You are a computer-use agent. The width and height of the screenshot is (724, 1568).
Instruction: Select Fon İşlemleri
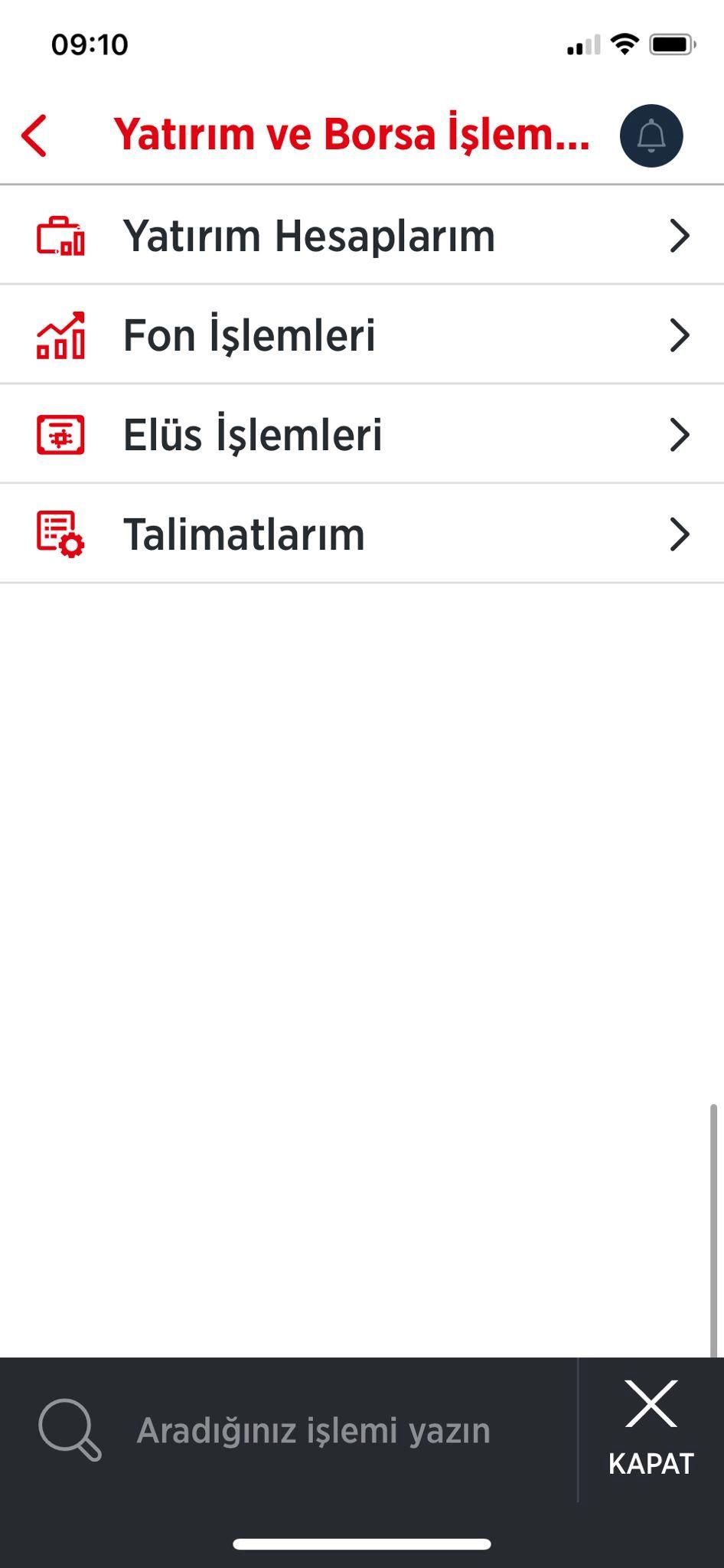362,335
